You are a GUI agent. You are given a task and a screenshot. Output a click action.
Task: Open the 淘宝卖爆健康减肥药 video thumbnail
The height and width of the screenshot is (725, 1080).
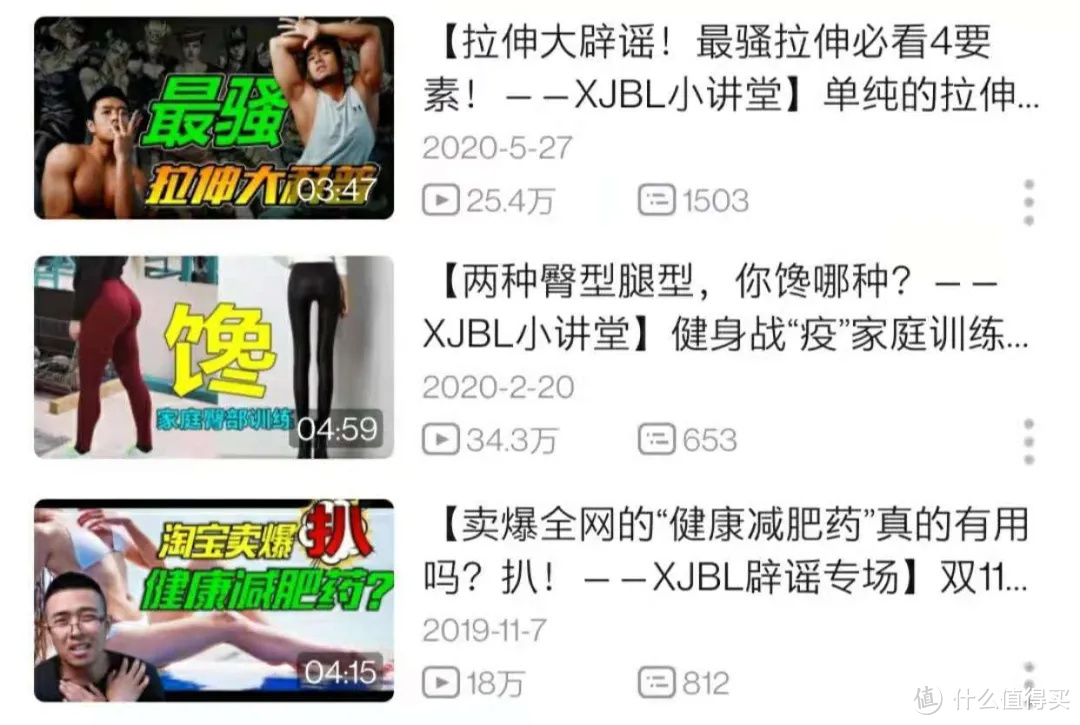pos(214,600)
